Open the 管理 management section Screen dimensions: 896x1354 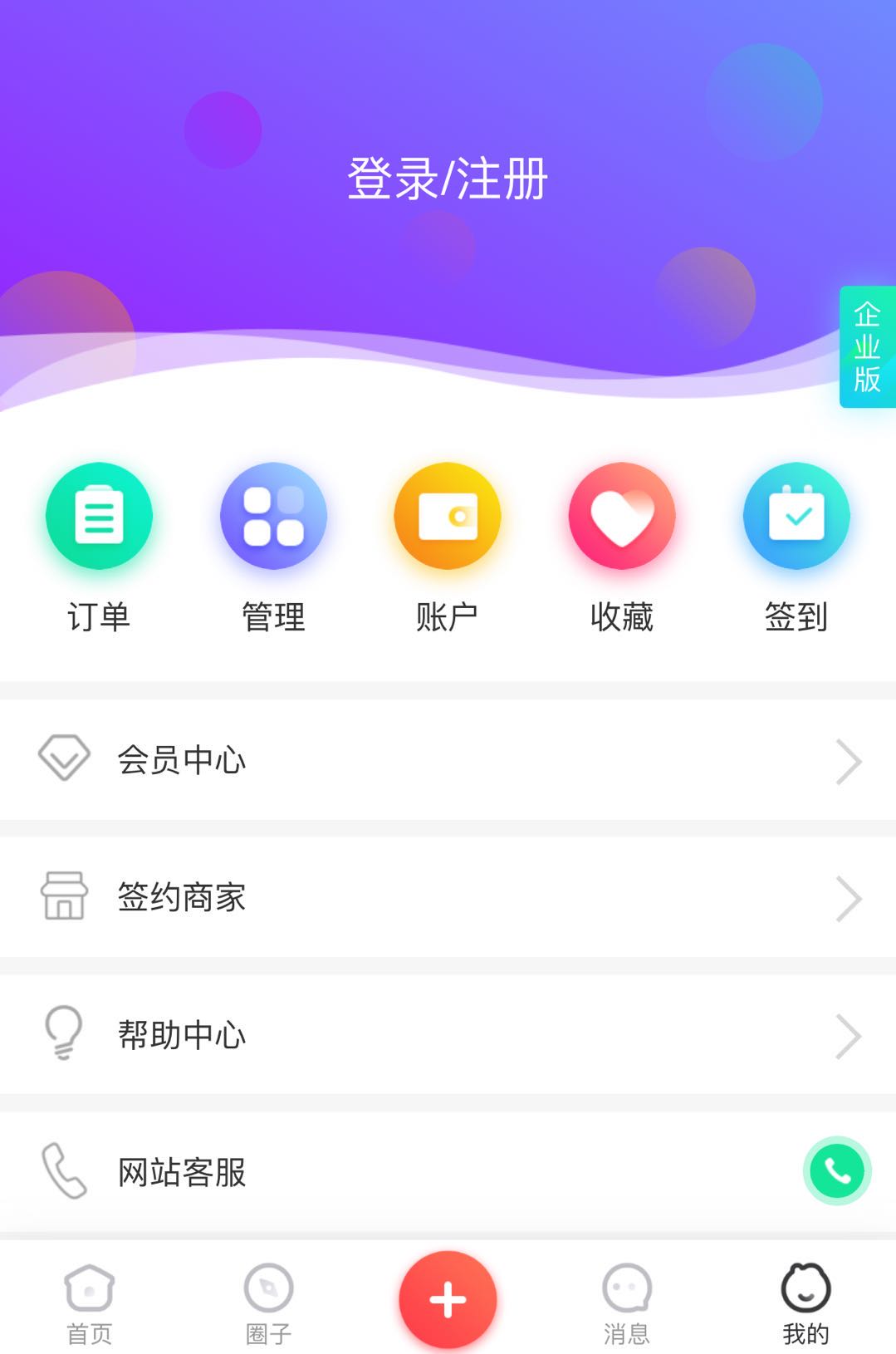pos(273,517)
